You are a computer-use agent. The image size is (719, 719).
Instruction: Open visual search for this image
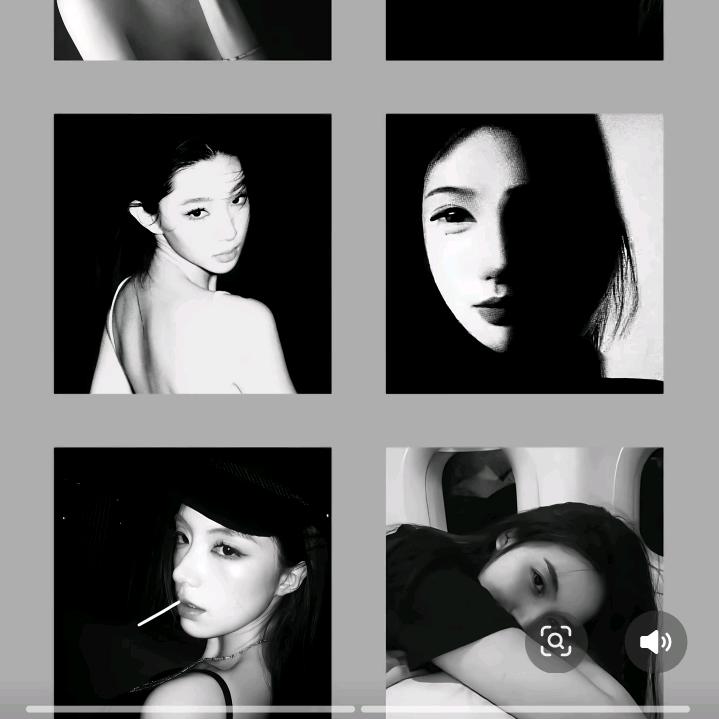pyautogui.click(x=556, y=641)
